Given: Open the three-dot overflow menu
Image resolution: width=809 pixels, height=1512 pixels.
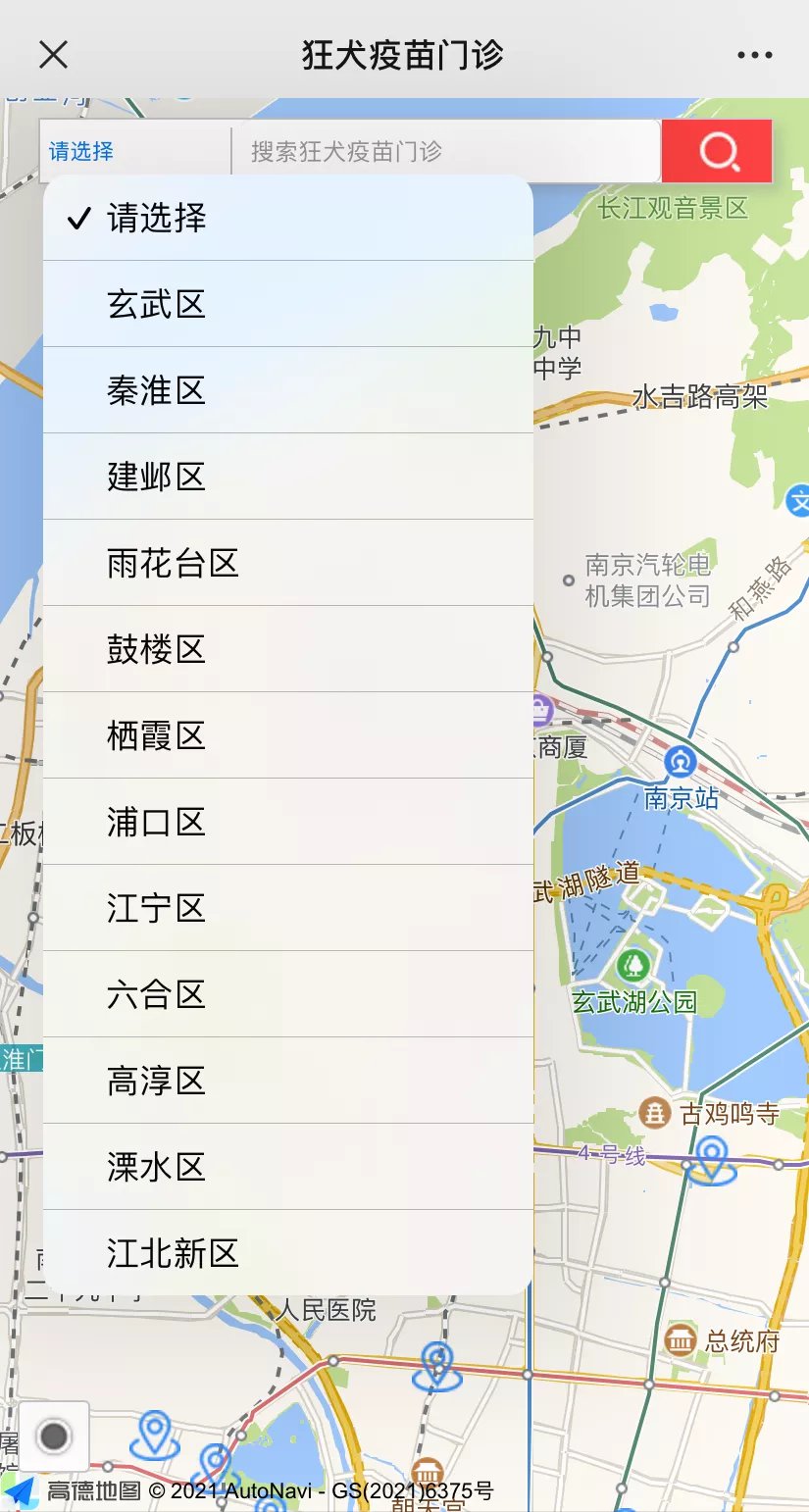Looking at the screenshot, I should [x=754, y=55].
